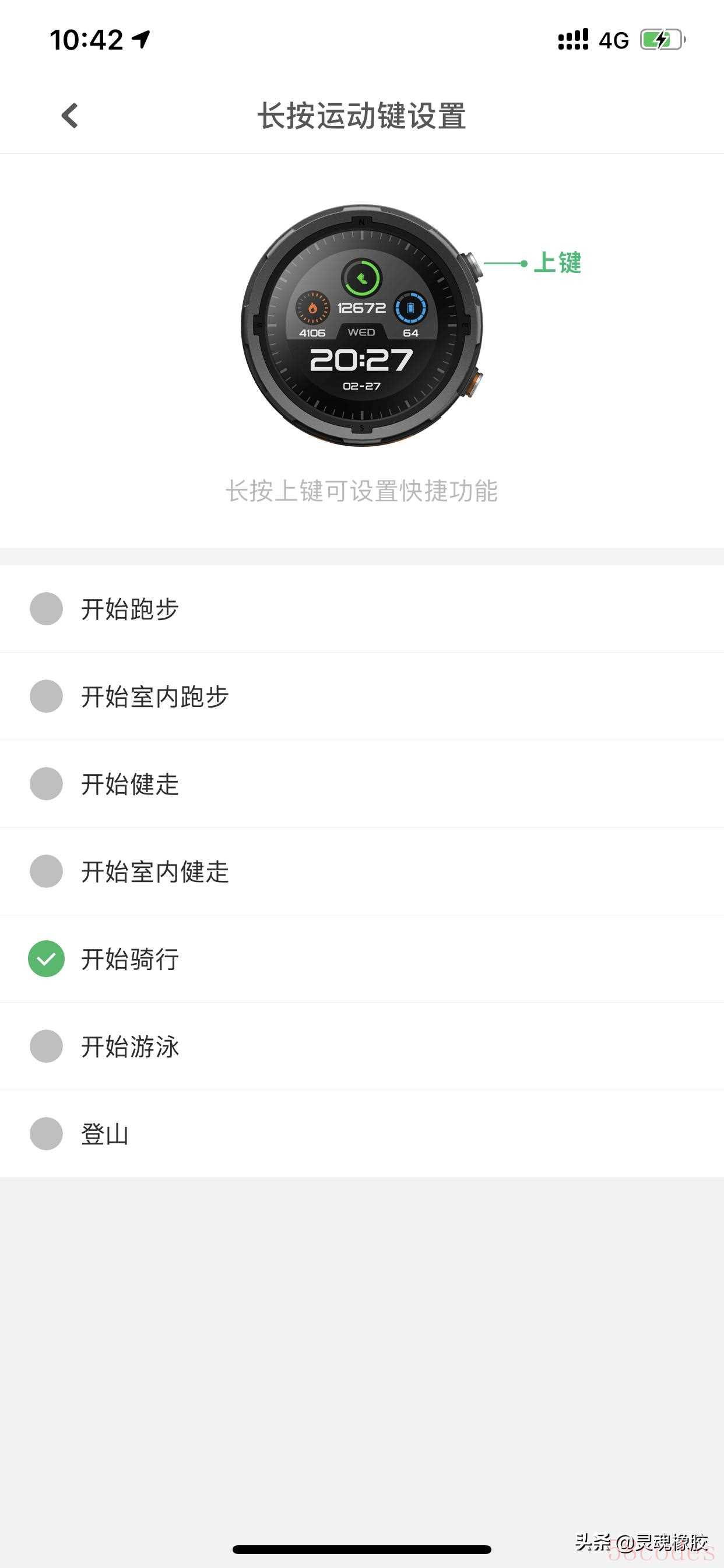Choose the 登山 option
The height and width of the screenshot is (1568, 724).
pyautogui.click(x=362, y=1133)
